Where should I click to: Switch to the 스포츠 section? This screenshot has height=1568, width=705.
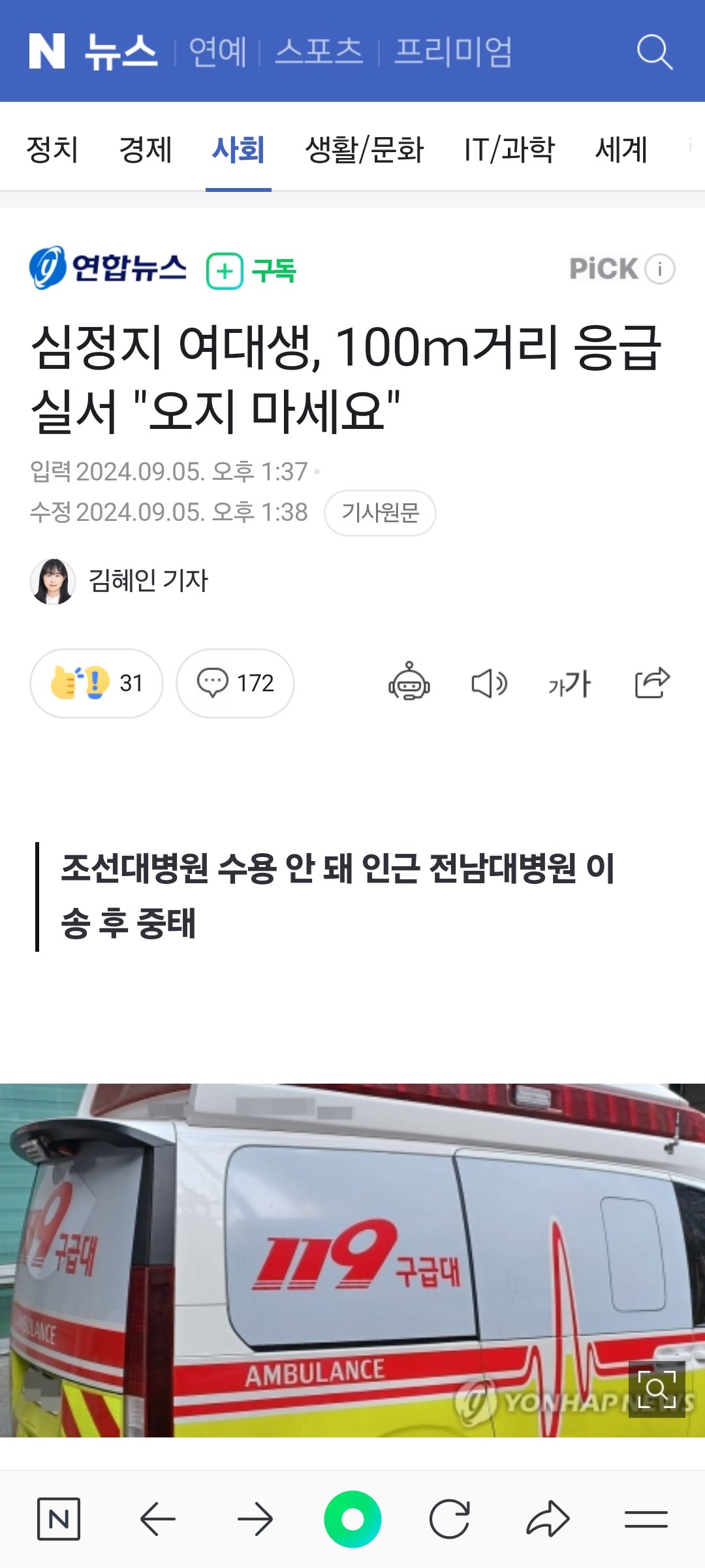[x=319, y=52]
